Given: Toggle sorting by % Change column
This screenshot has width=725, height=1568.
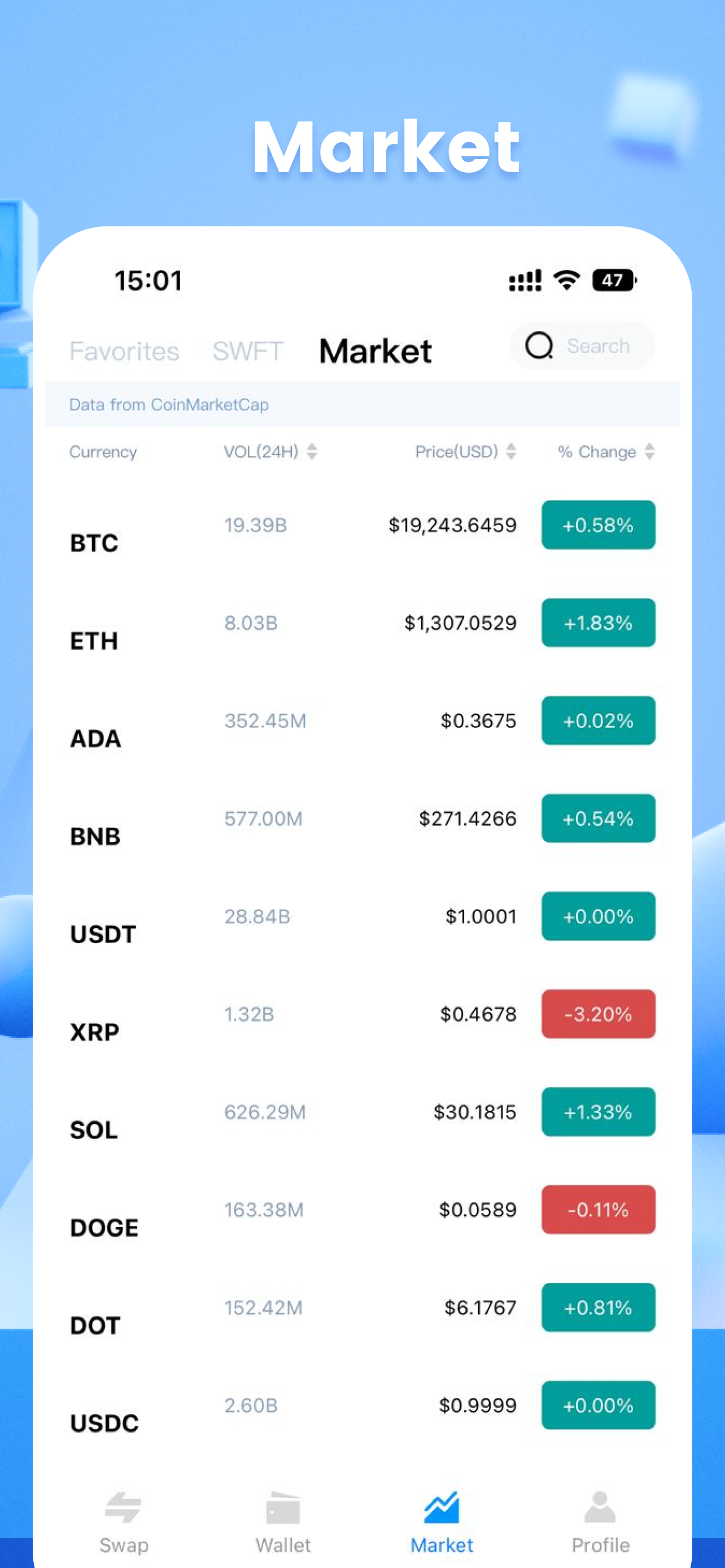Looking at the screenshot, I should [604, 452].
